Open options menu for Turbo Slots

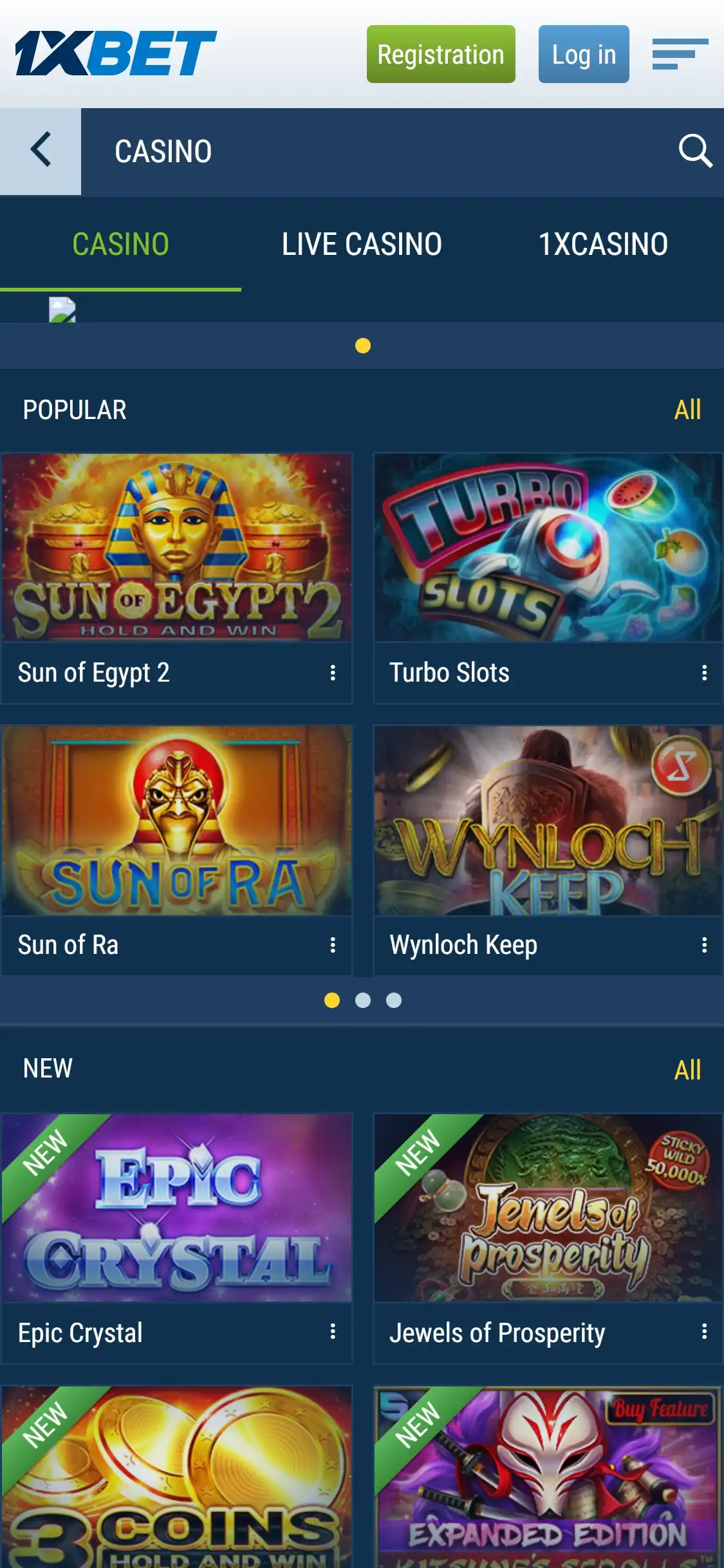point(704,673)
